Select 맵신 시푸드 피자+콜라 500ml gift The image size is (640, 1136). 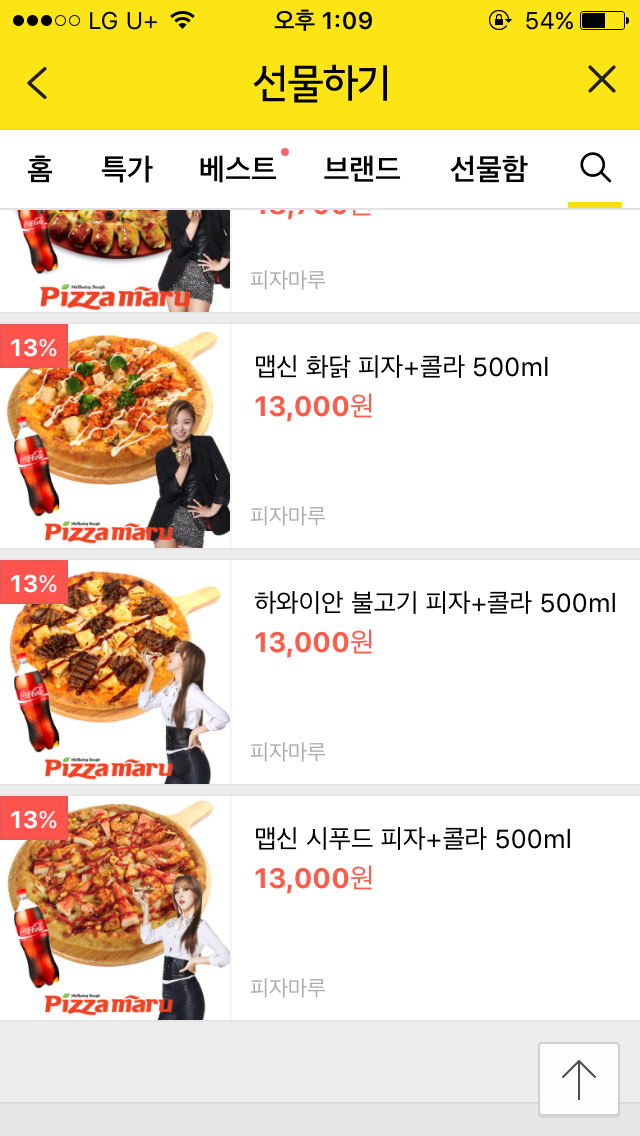click(x=413, y=840)
